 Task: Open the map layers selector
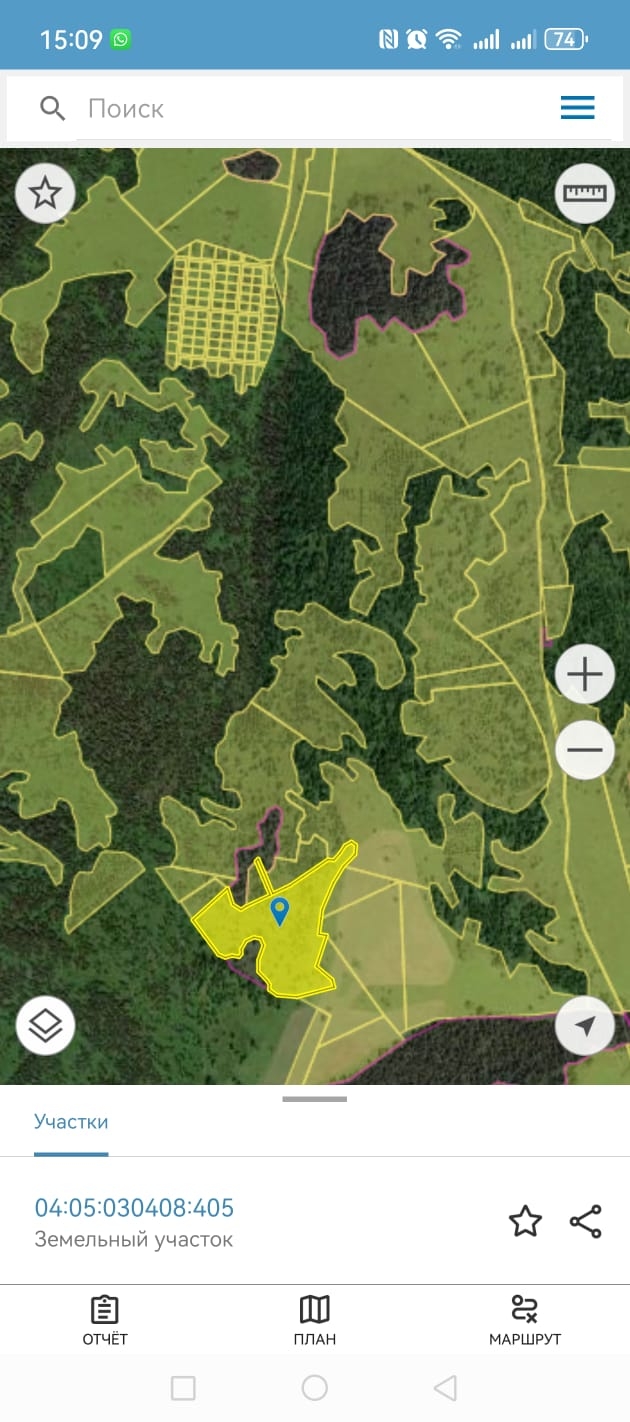[x=45, y=1025]
